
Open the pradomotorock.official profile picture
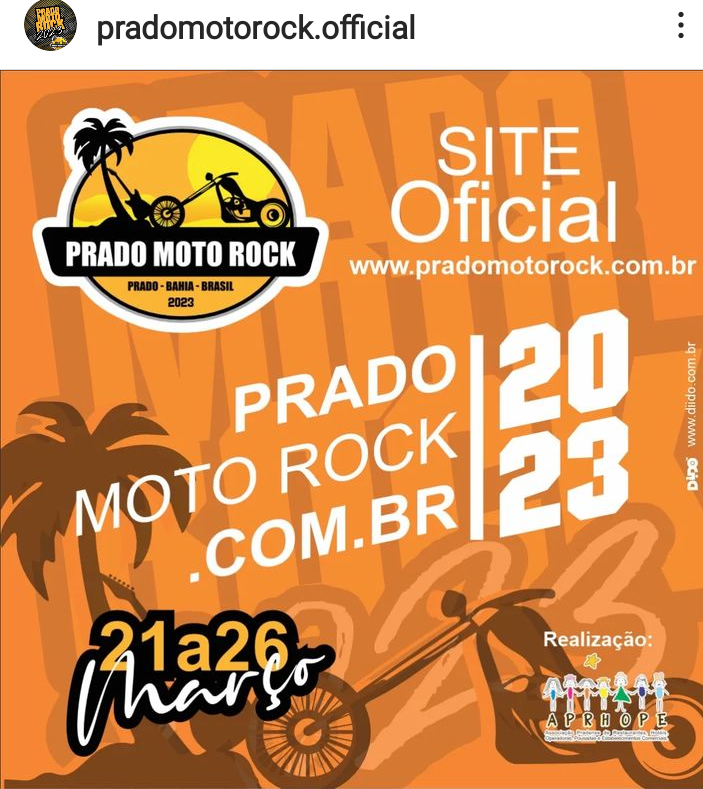coord(50,27)
